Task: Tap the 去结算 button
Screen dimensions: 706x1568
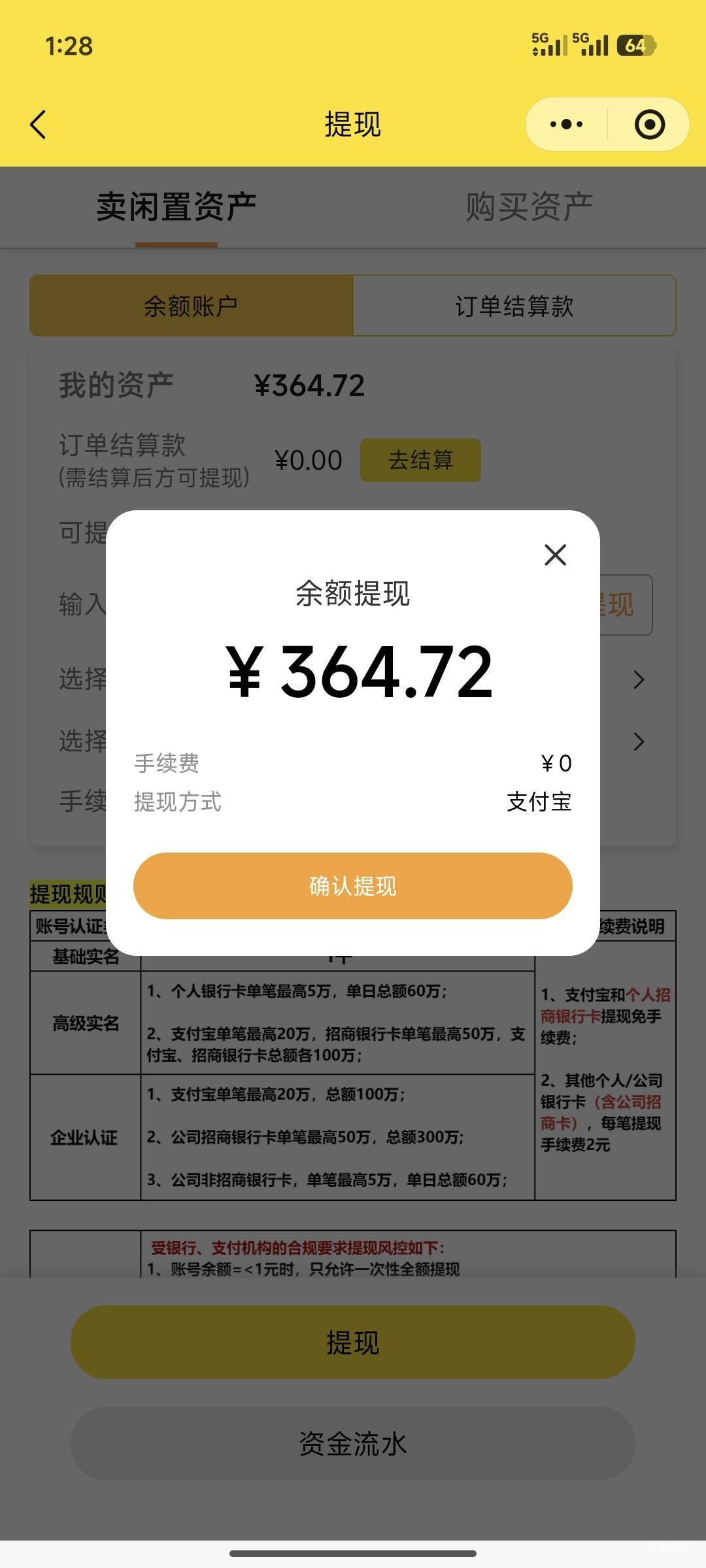Action: tap(420, 461)
